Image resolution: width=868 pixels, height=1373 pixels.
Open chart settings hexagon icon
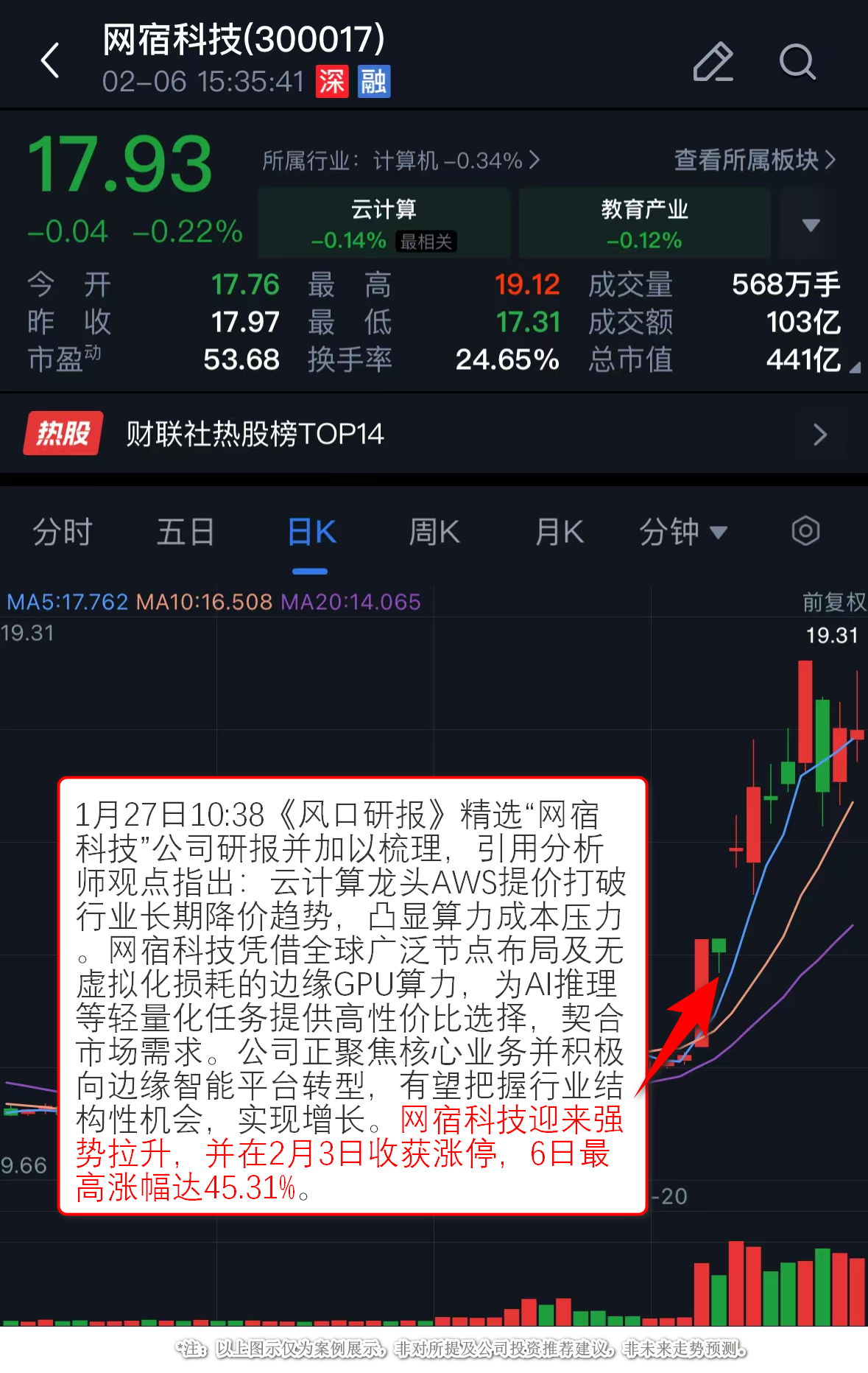point(805,531)
